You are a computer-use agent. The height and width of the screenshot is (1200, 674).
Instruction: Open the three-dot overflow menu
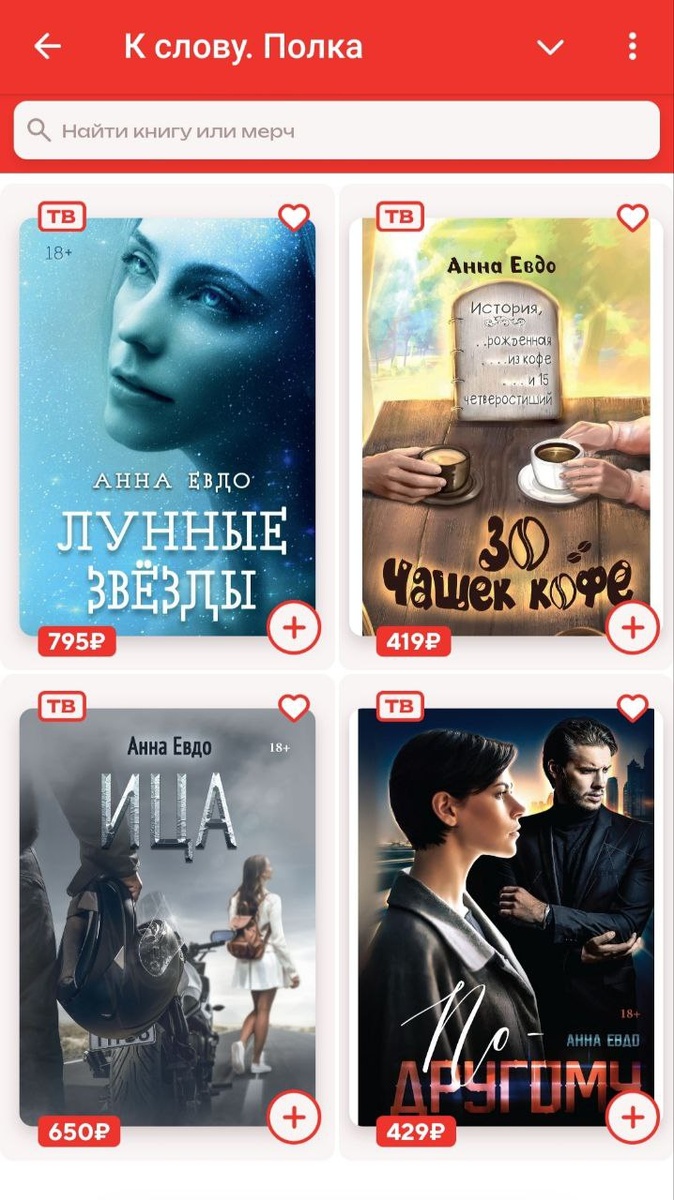point(632,47)
